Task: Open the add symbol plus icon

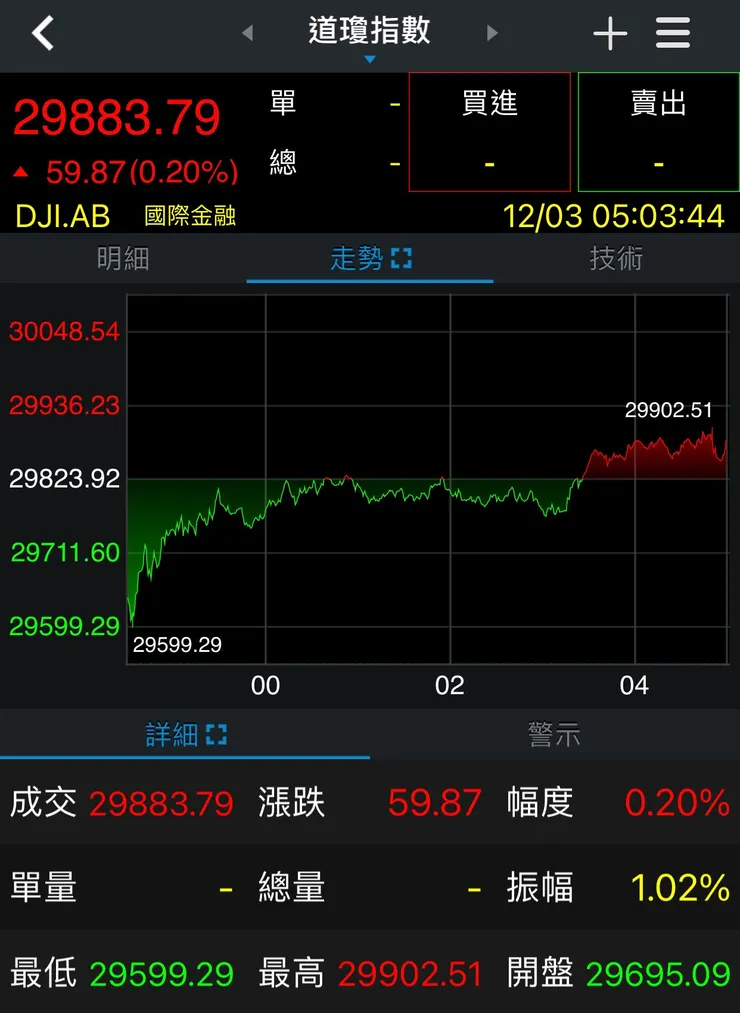Action: [610, 33]
